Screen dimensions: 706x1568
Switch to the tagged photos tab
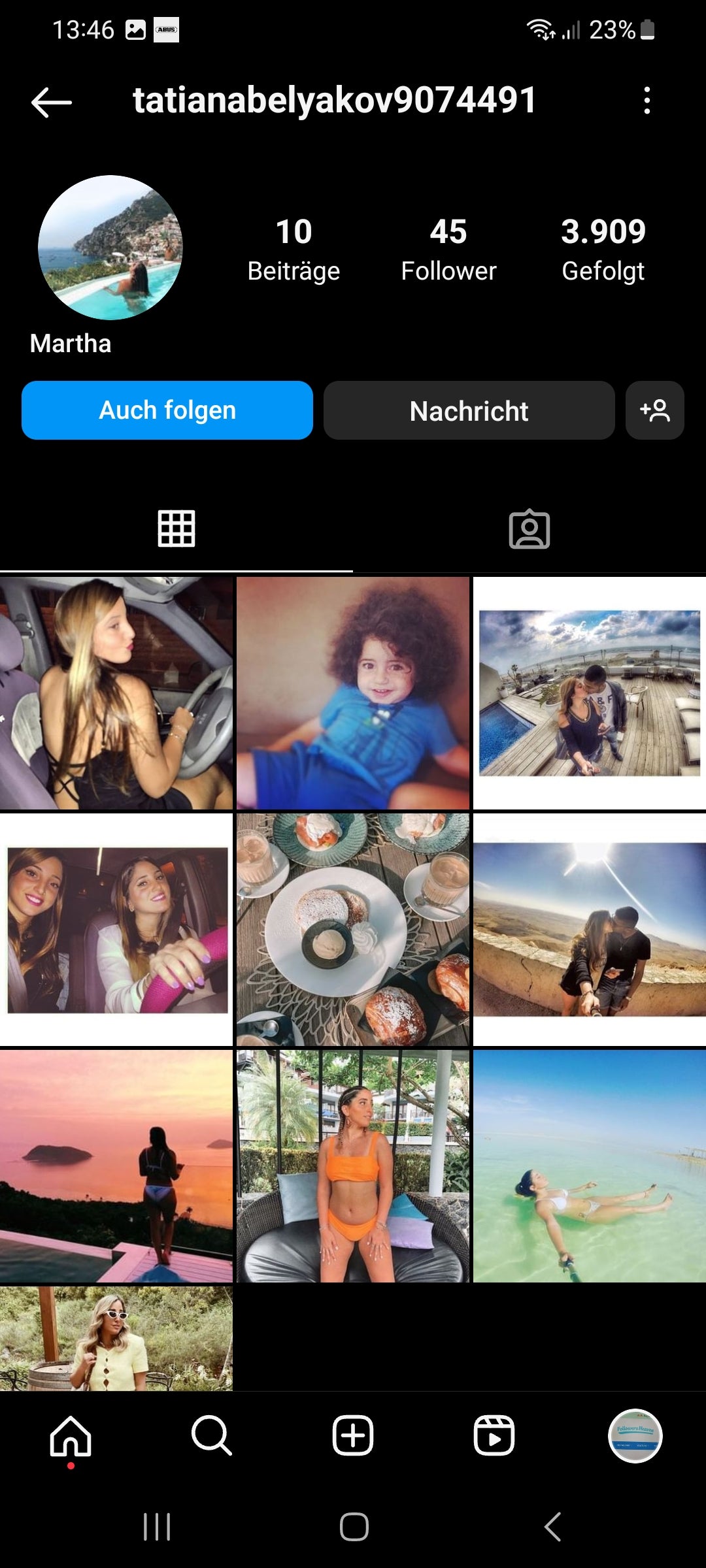(x=529, y=529)
